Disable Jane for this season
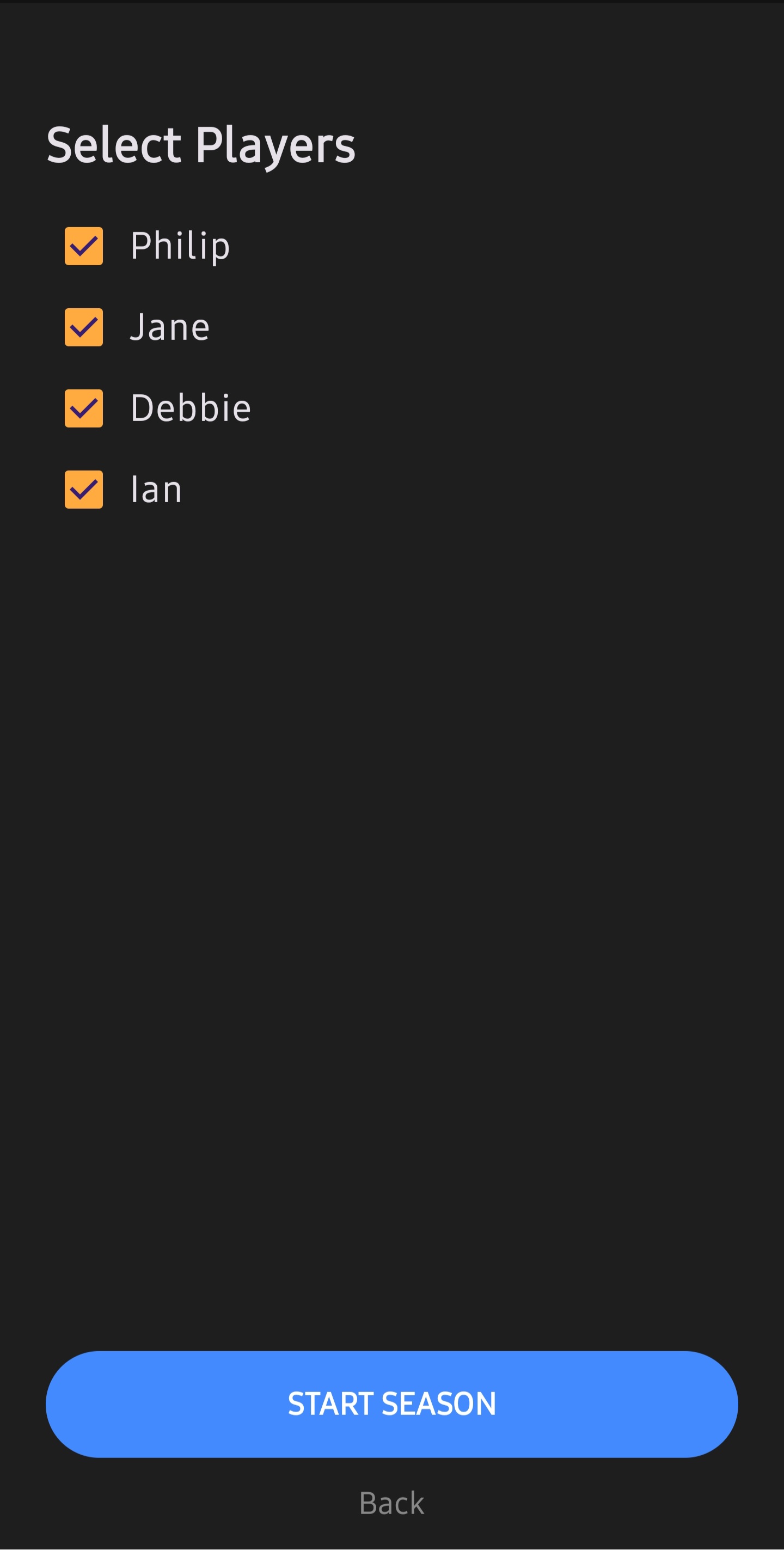This screenshot has height=1550, width=784. (83, 327)
